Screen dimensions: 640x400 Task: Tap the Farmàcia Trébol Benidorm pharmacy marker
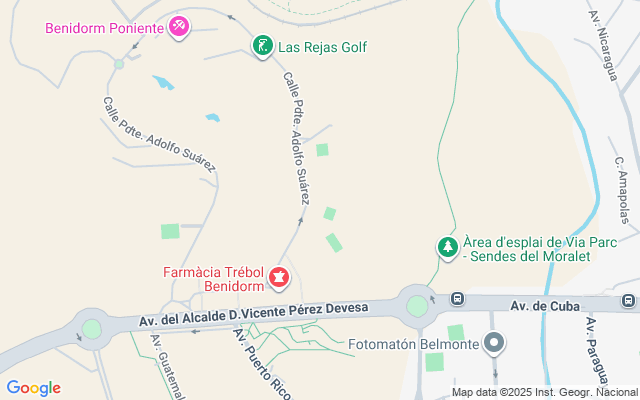(281, 273)
